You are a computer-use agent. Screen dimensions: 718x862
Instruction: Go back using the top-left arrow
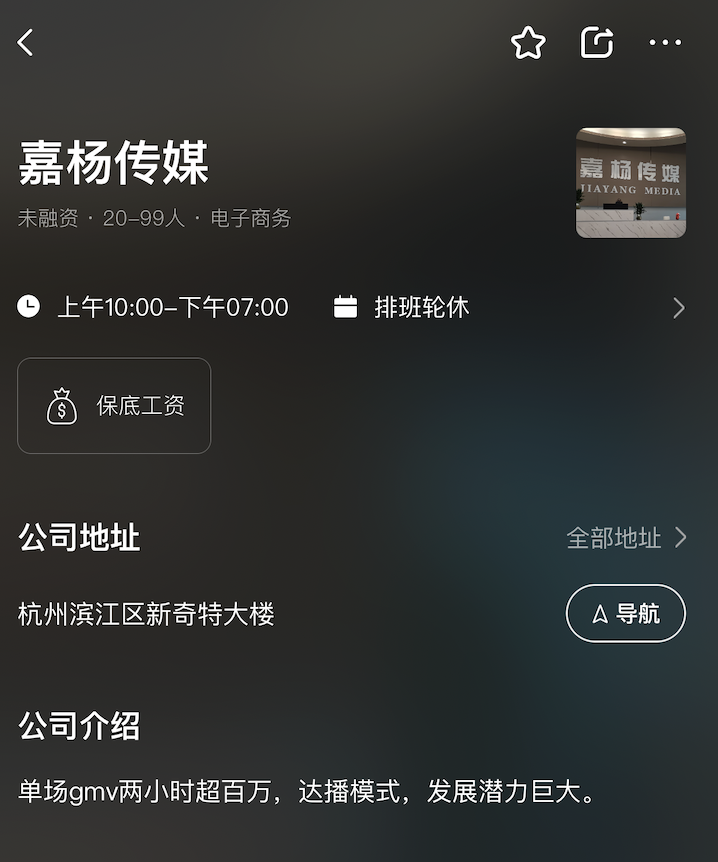pyautogui.click(x=26, y=42)
